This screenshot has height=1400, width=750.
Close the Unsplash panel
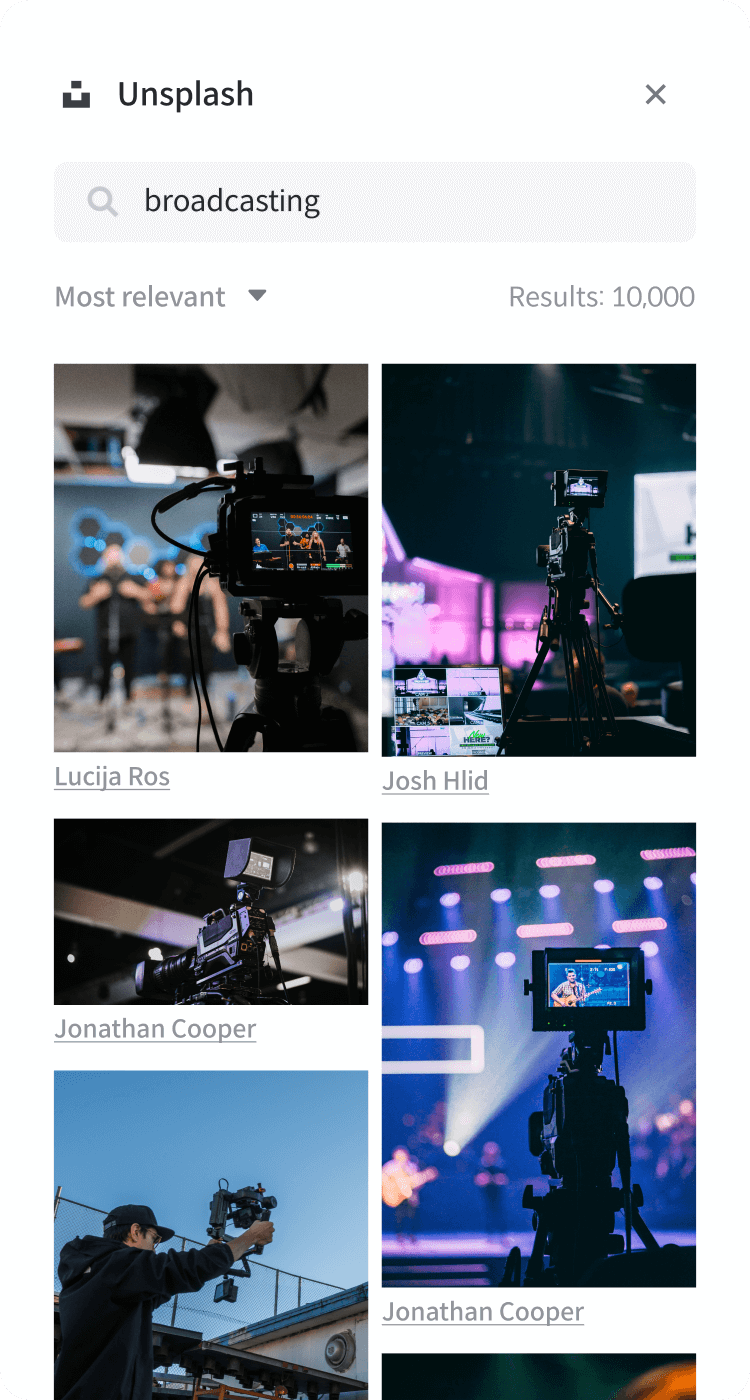point(655,94)
